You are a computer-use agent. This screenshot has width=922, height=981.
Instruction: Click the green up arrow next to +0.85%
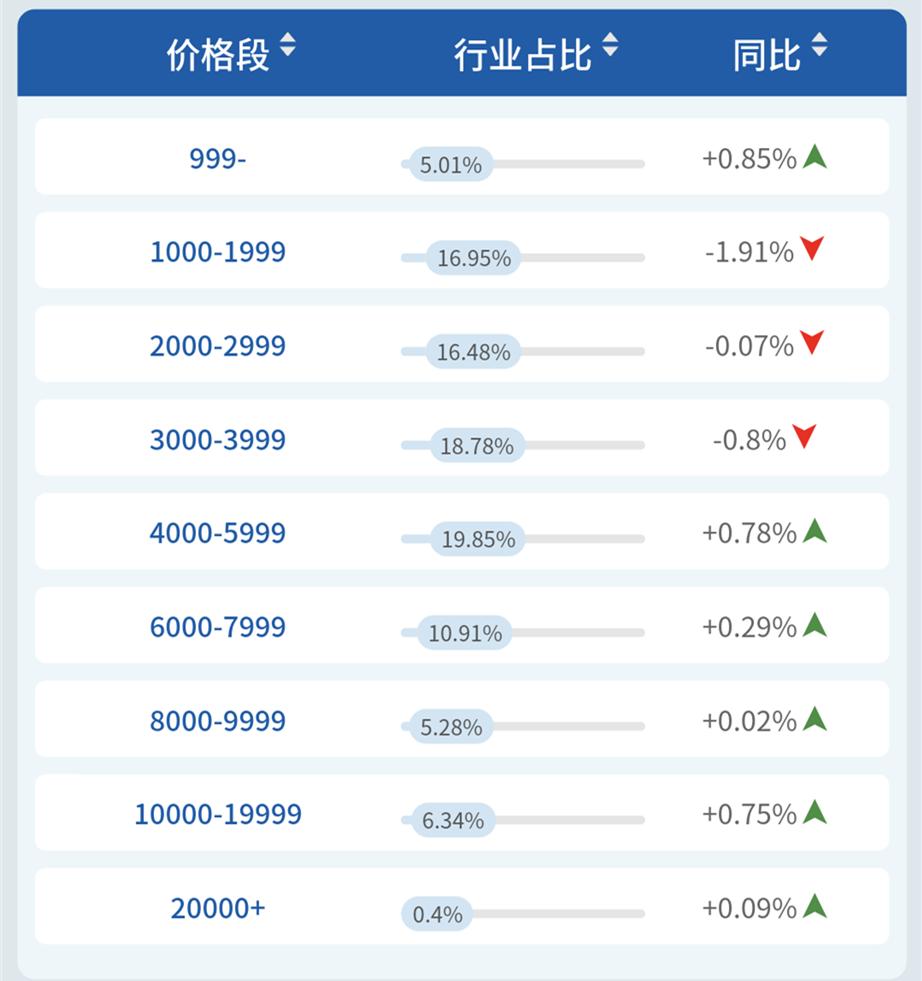click(x=813, y=157)
